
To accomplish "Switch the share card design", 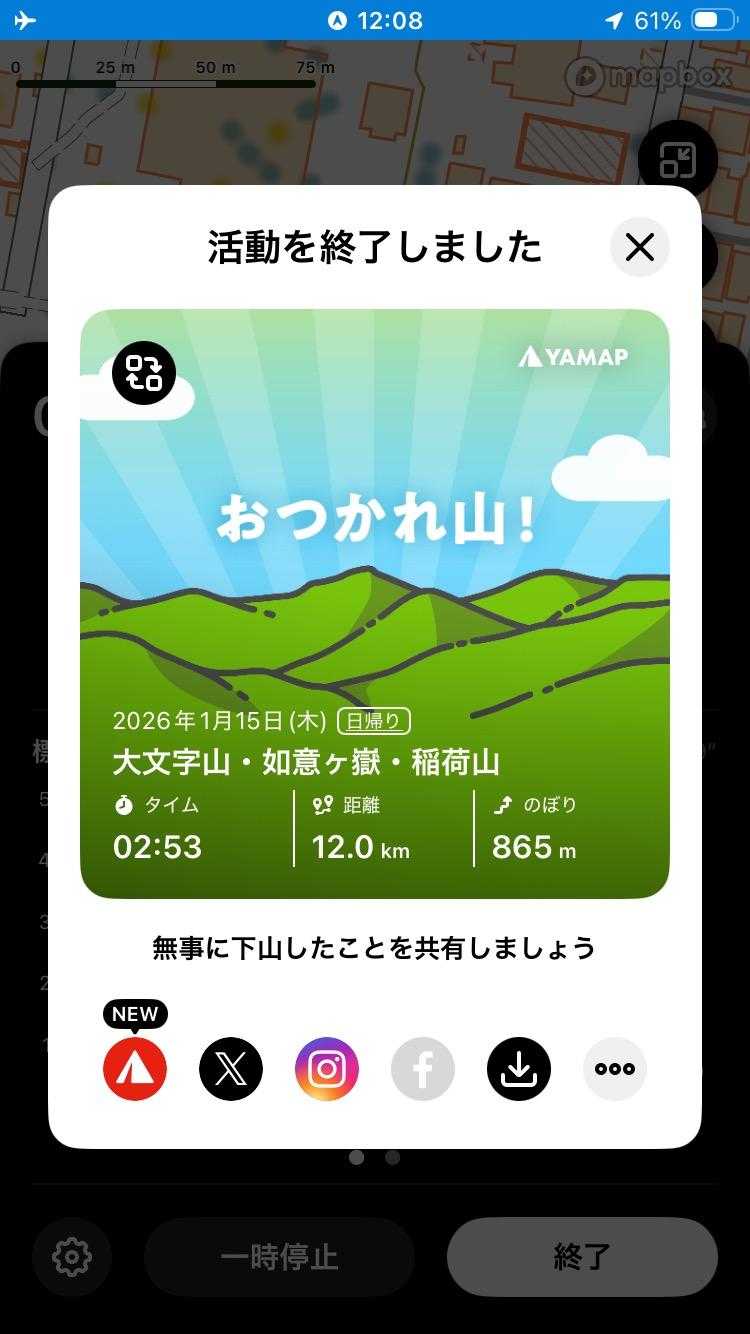I will pyautogui.click(x=144, y=372).
